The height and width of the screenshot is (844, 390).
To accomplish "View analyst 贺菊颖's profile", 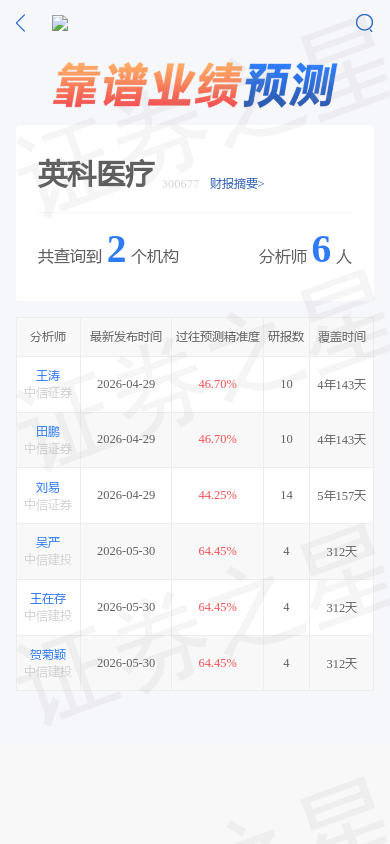I will [x=48, y=655].
